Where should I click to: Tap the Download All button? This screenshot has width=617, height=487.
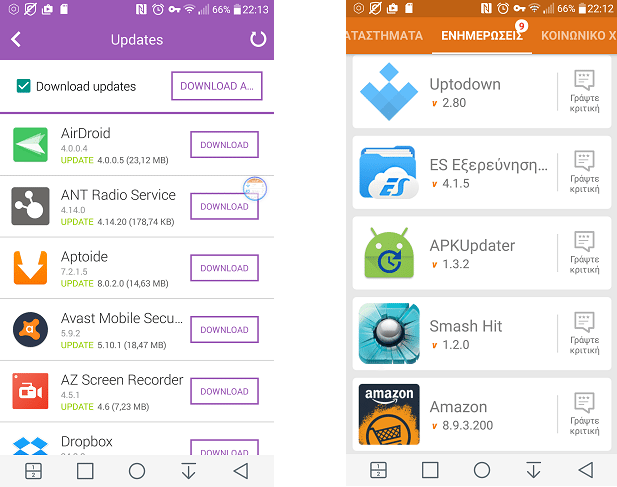(x=217, y=86)
